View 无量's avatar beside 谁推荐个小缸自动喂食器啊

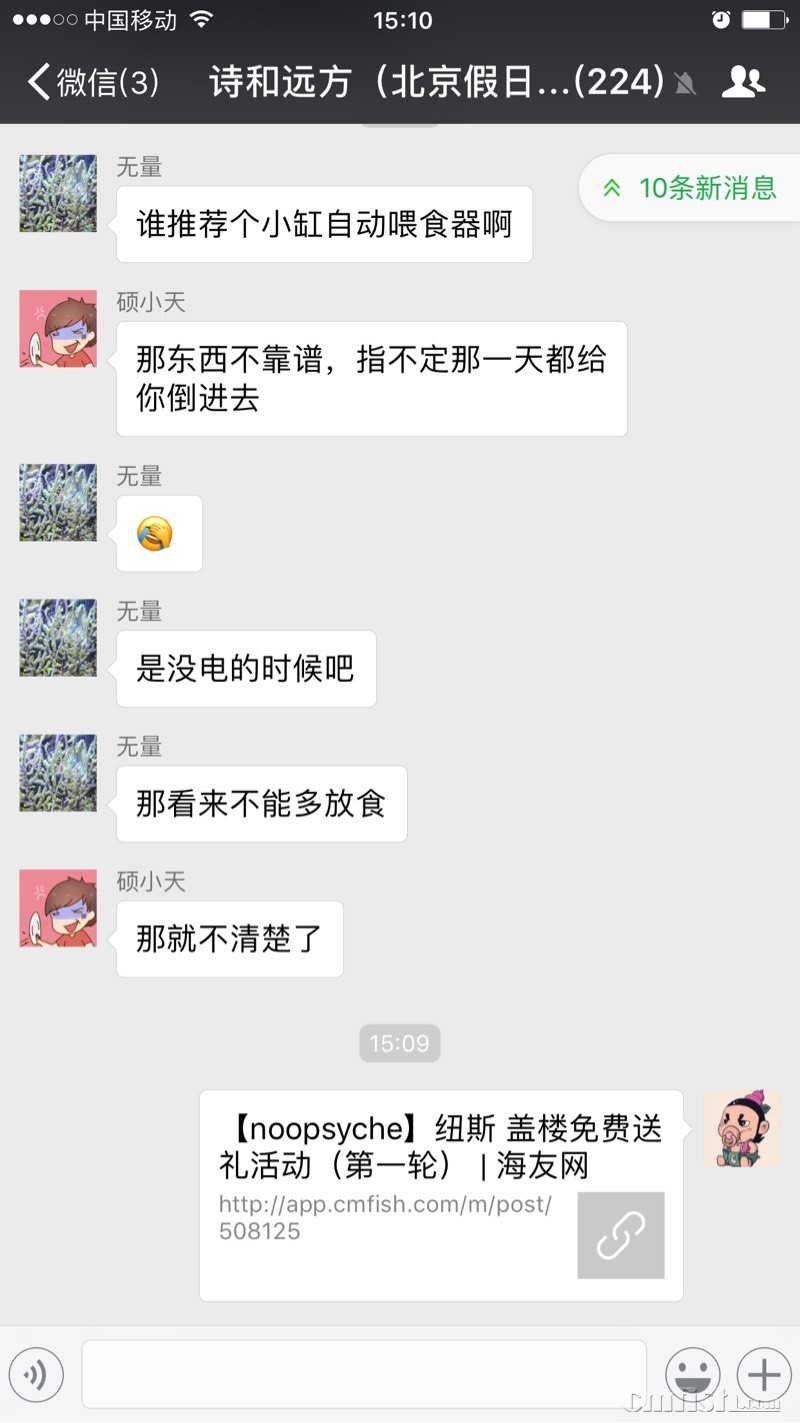pos(58,194)
